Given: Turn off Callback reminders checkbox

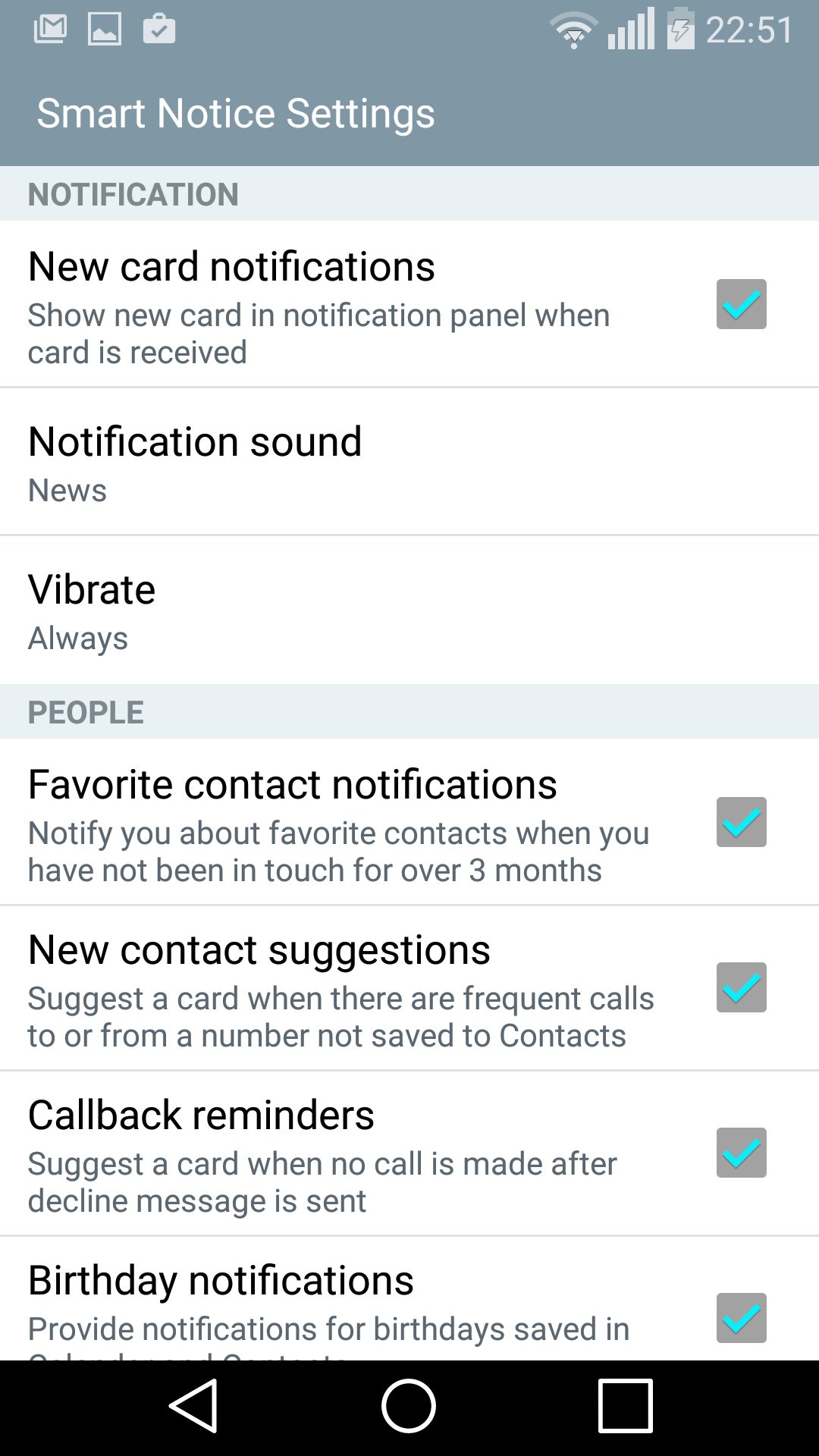Looking at the screenshot, I should [x=741, y=1153].
